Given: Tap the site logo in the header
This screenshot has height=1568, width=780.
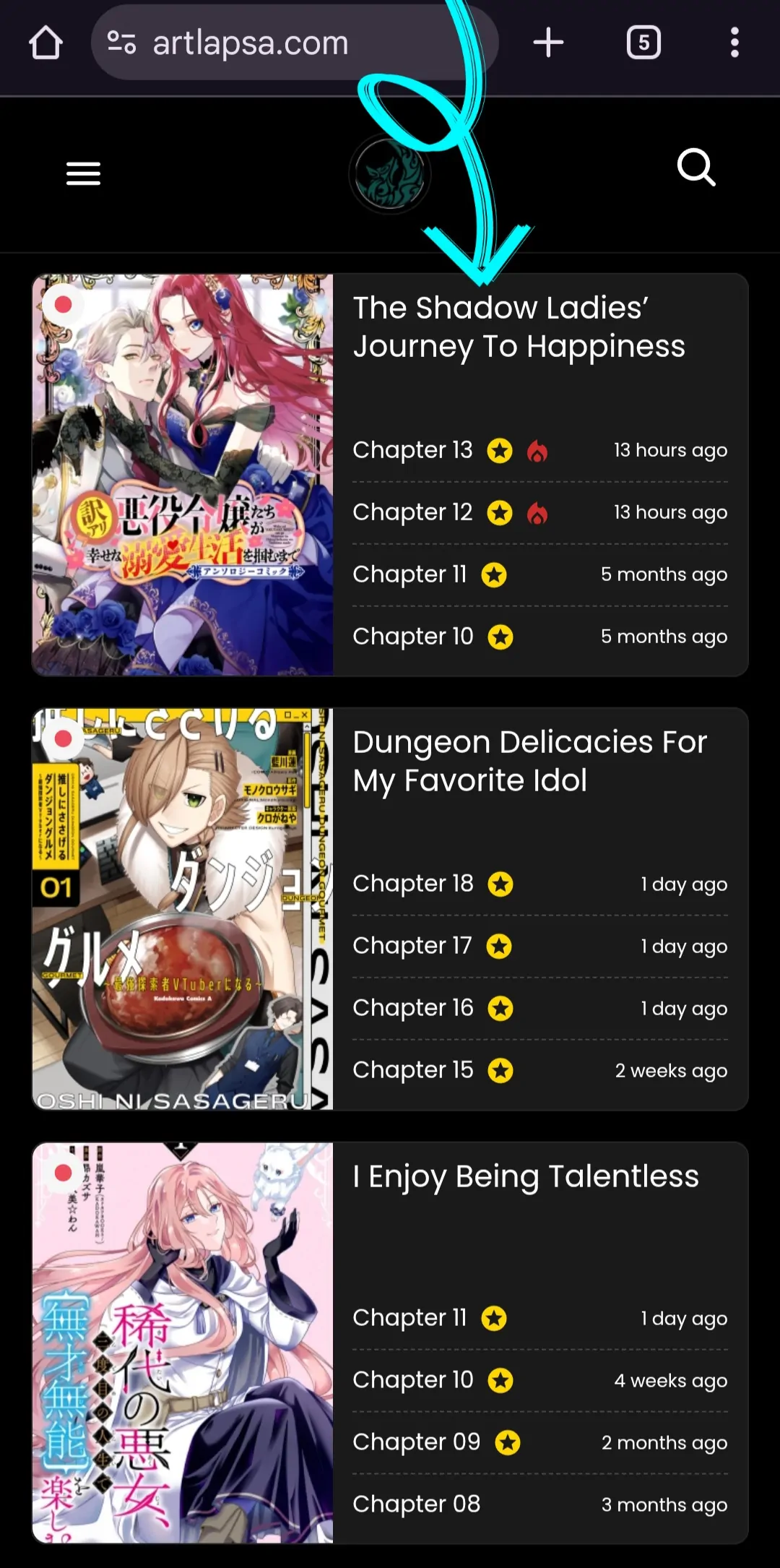Looking at the screenshot, I should click(x=390, y=174).
